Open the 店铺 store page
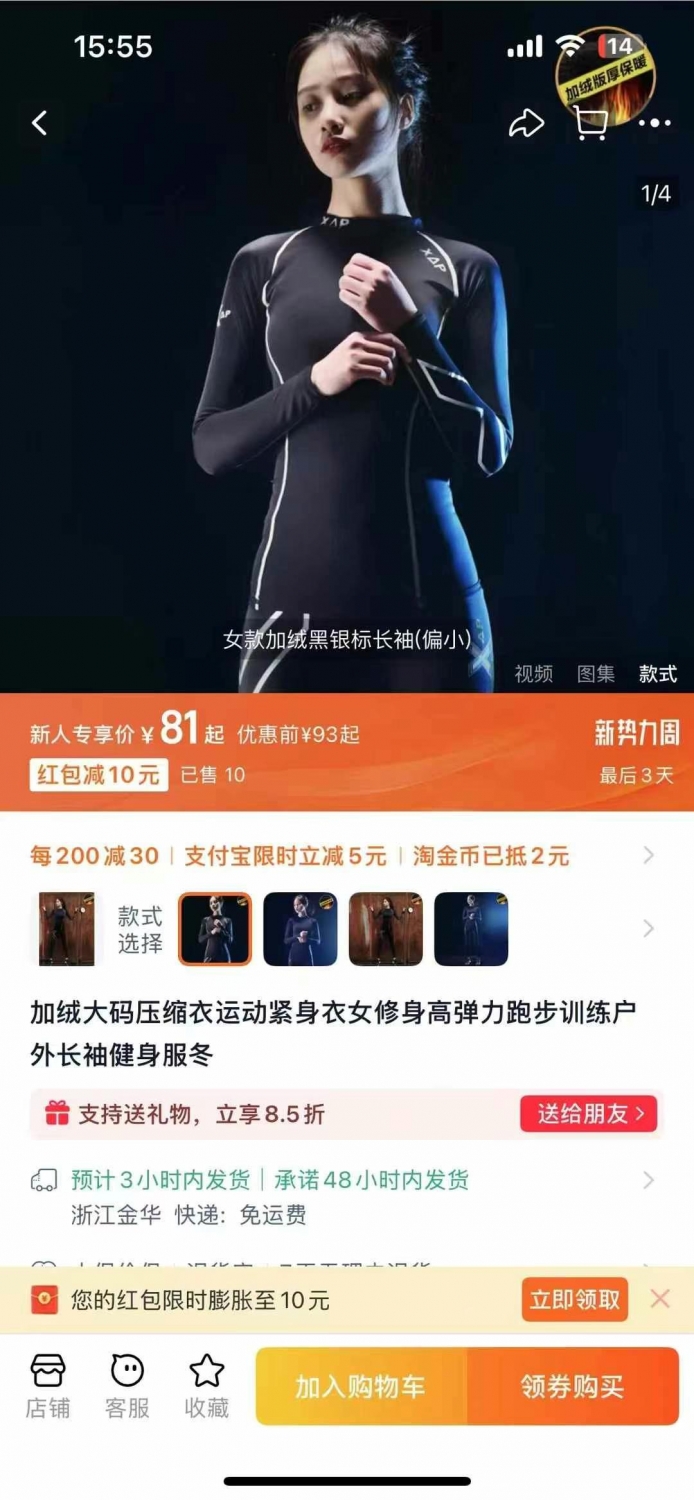This screenshot has height=1500, width=694. (x=48, y=1386)
